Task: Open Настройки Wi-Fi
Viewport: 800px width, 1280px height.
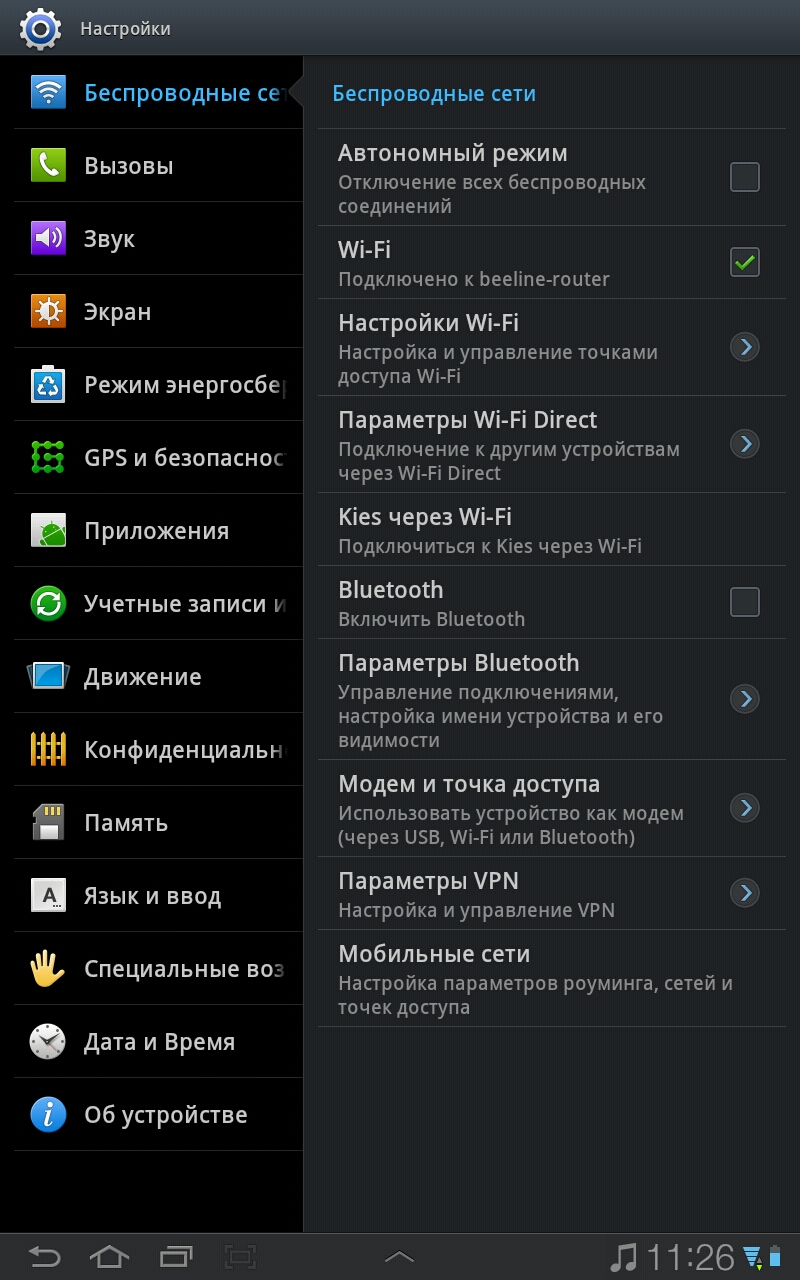Action: coord(552,348)
